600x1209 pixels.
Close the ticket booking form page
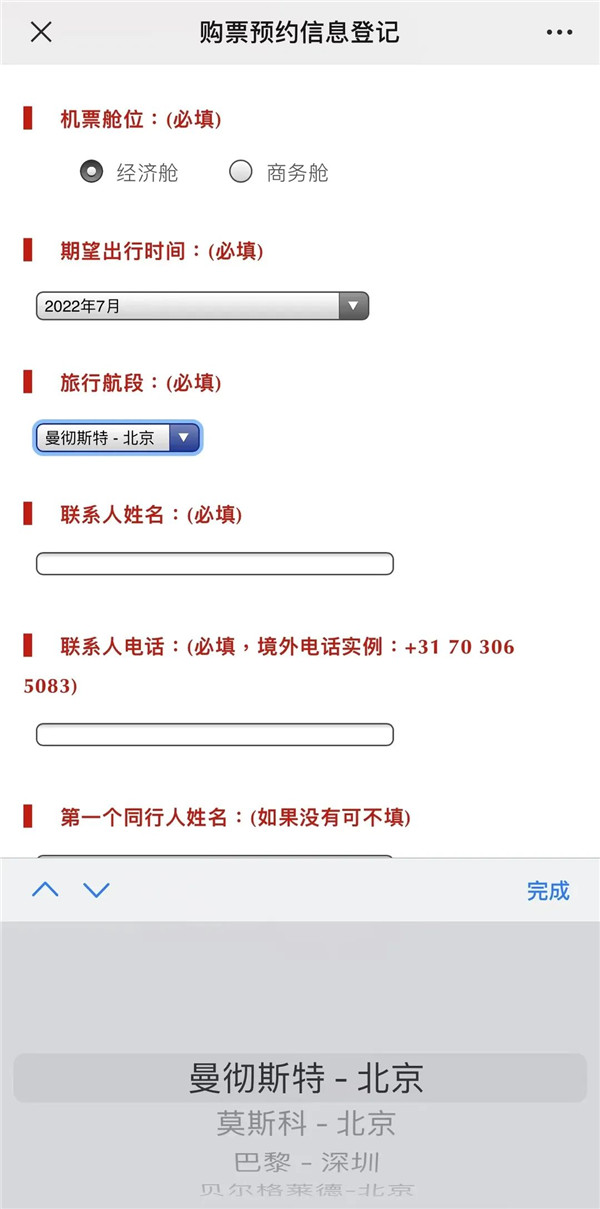pyautogui.click(x=41, y=32)
